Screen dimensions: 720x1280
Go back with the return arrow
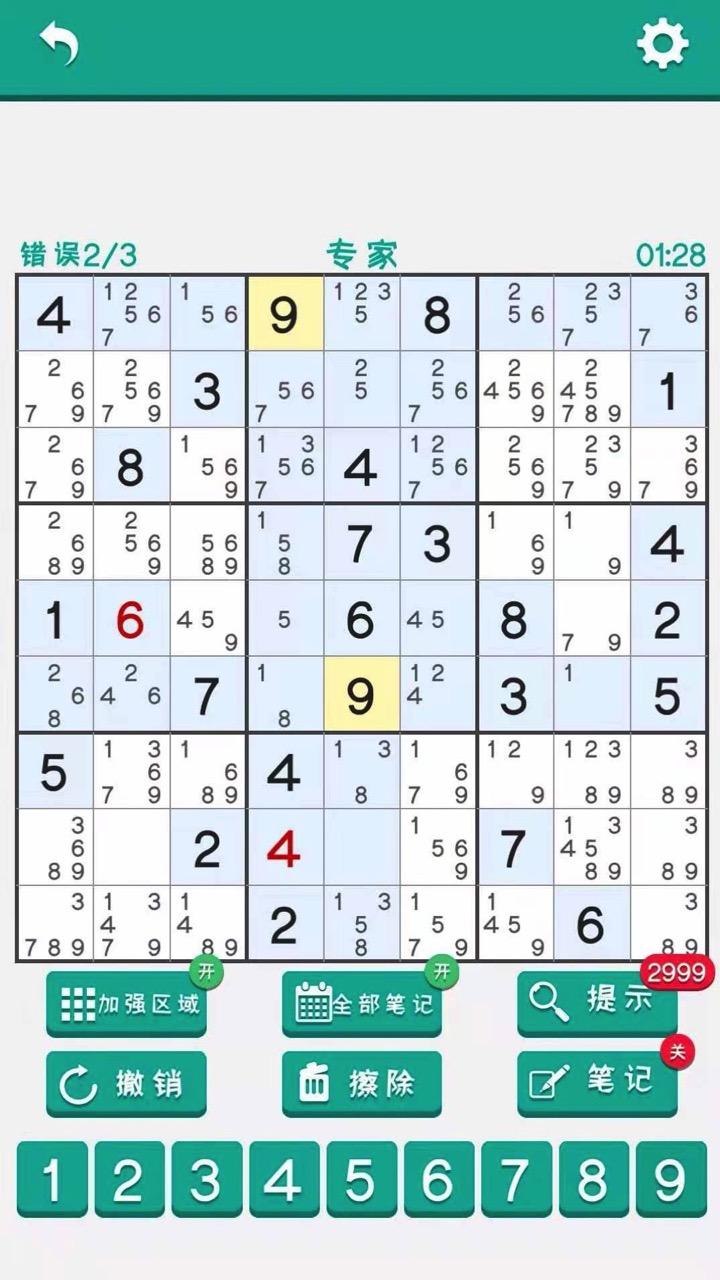click(58, 44)
